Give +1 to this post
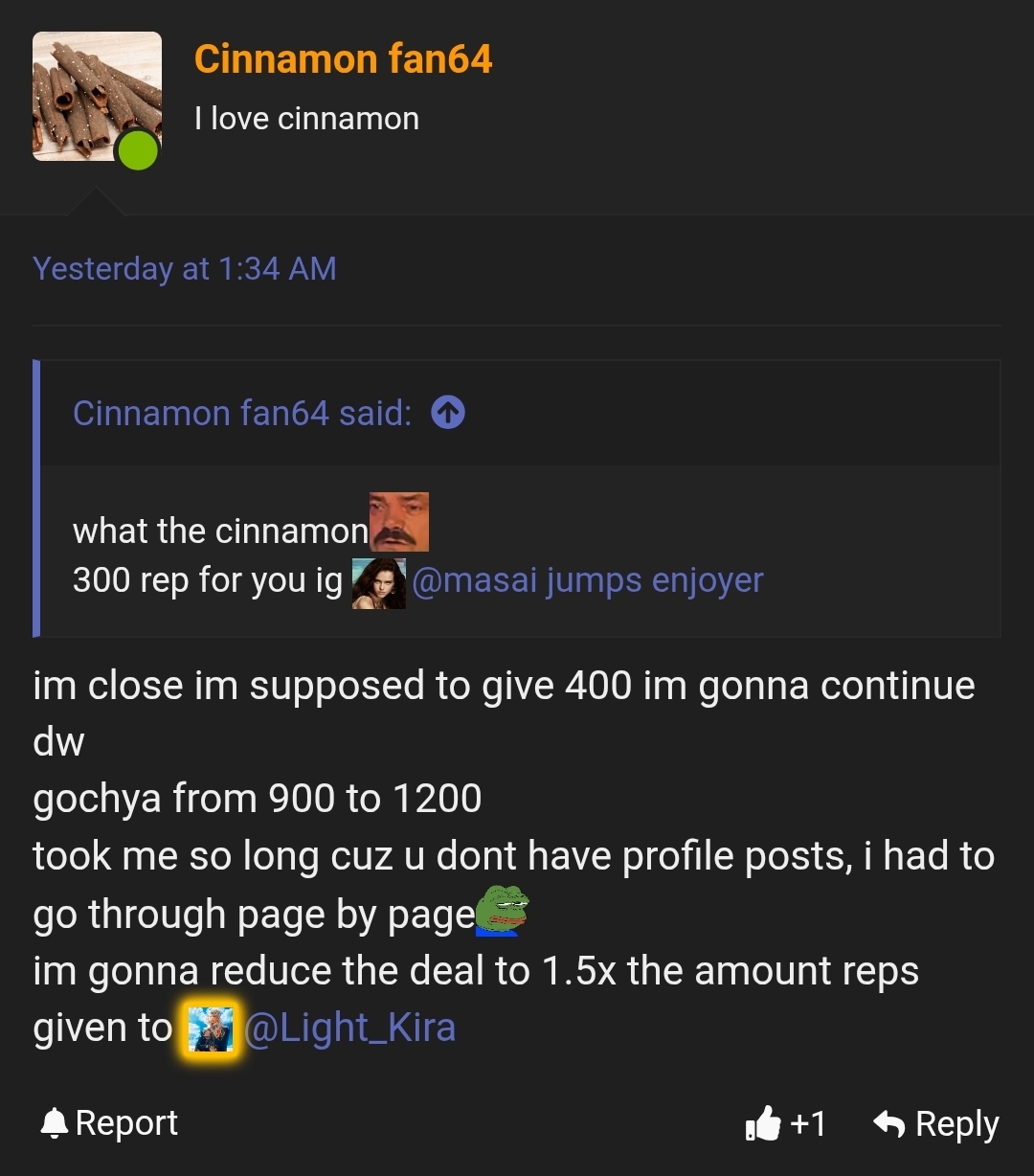The height and width of the screenshot is (1176, 1034). 785,1123
